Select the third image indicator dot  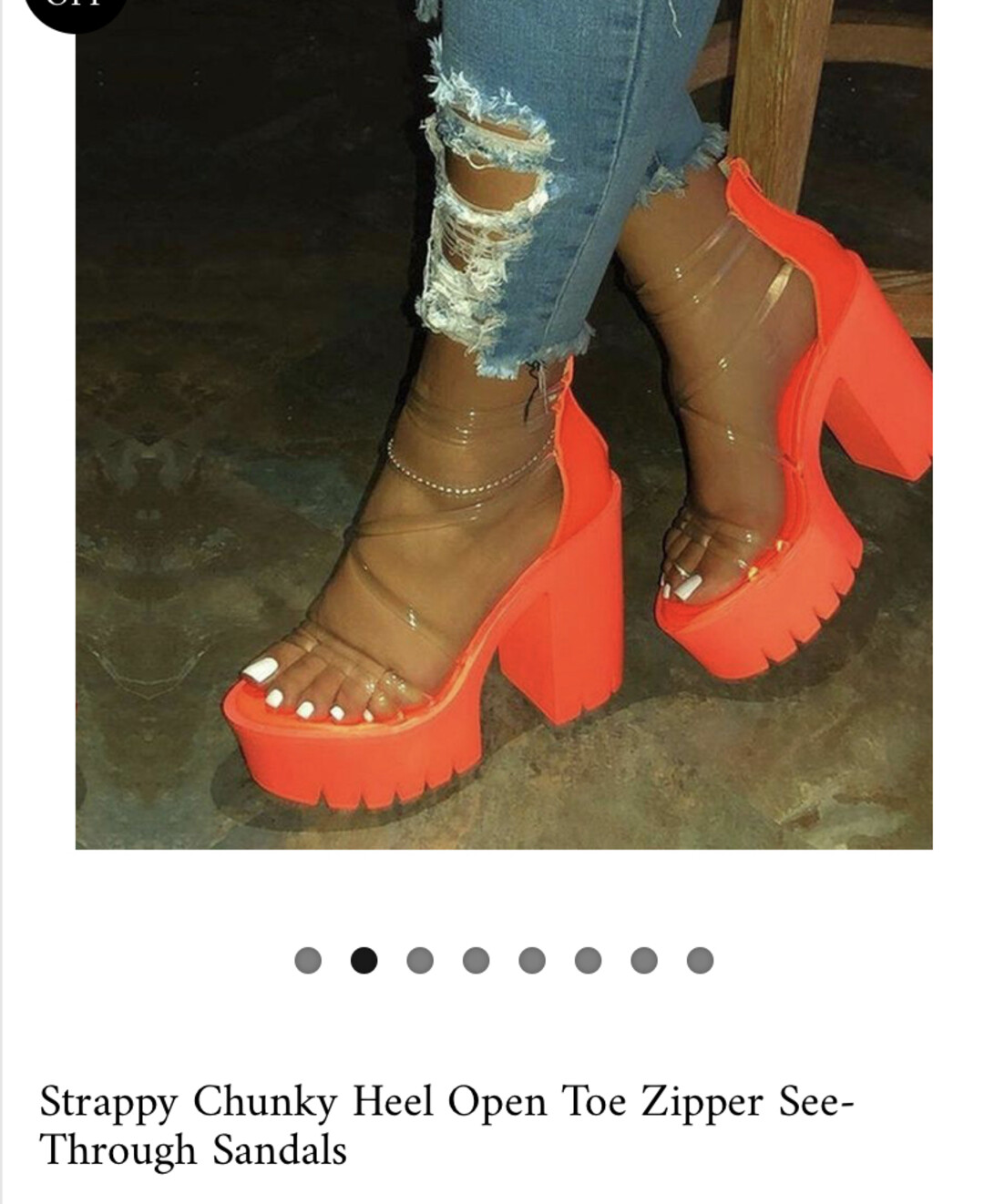(x=420, y=960)
